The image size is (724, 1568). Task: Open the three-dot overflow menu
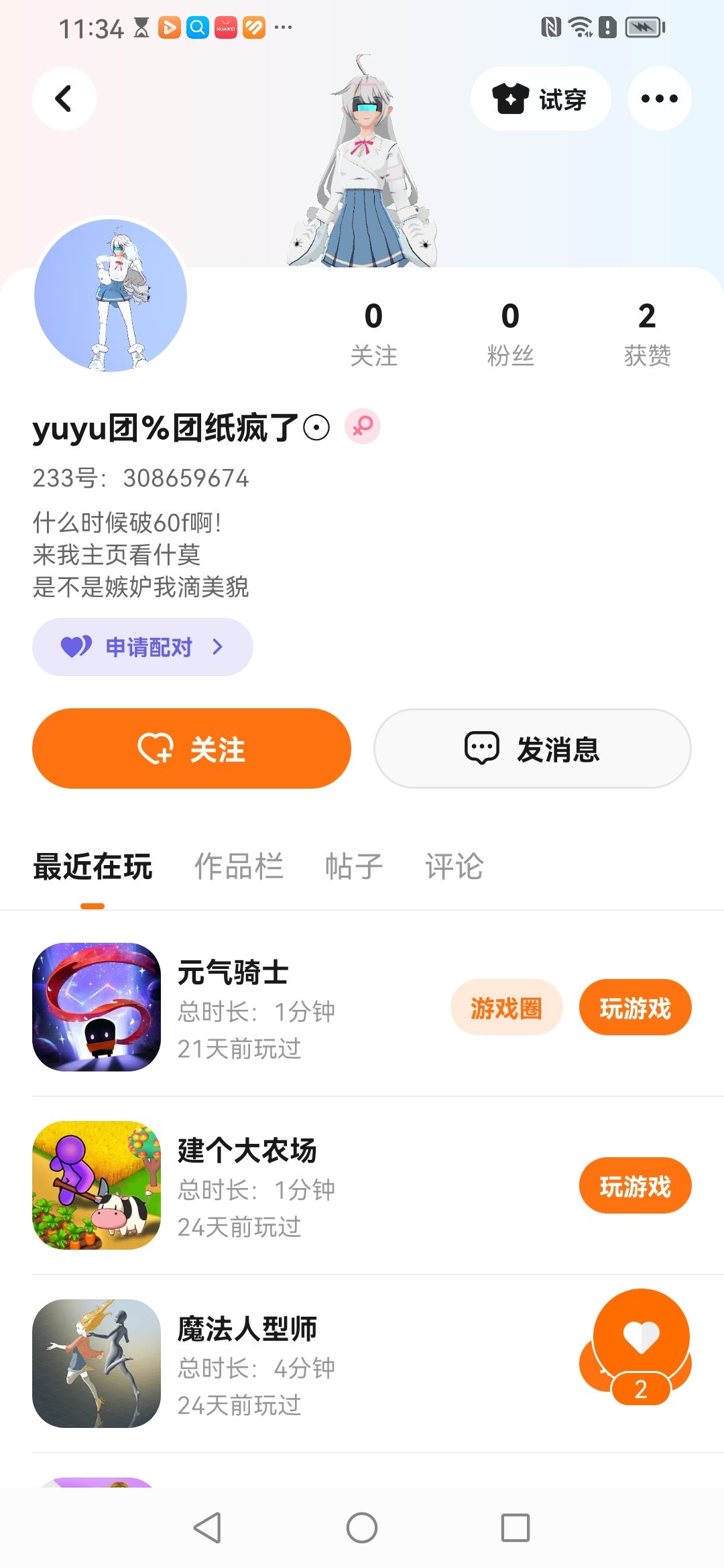pos(659,99)
